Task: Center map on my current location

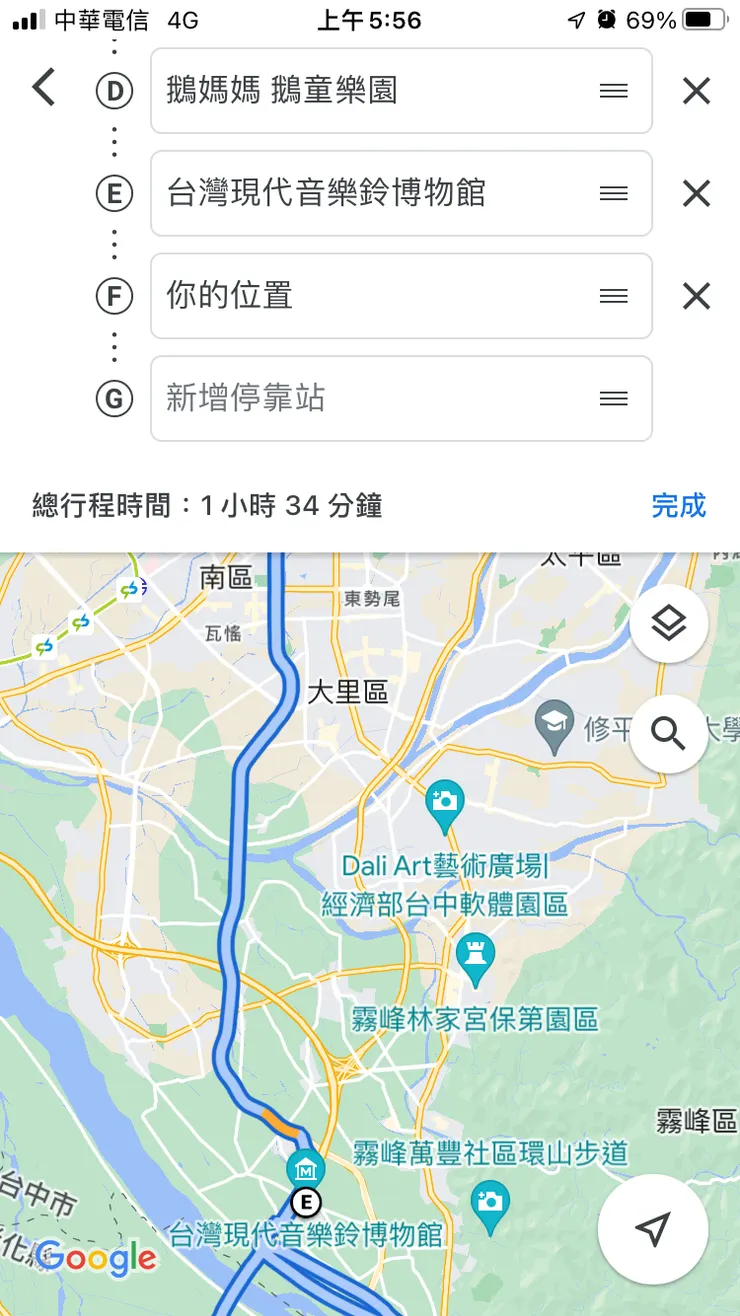Action: click(x=652, y=1229)
